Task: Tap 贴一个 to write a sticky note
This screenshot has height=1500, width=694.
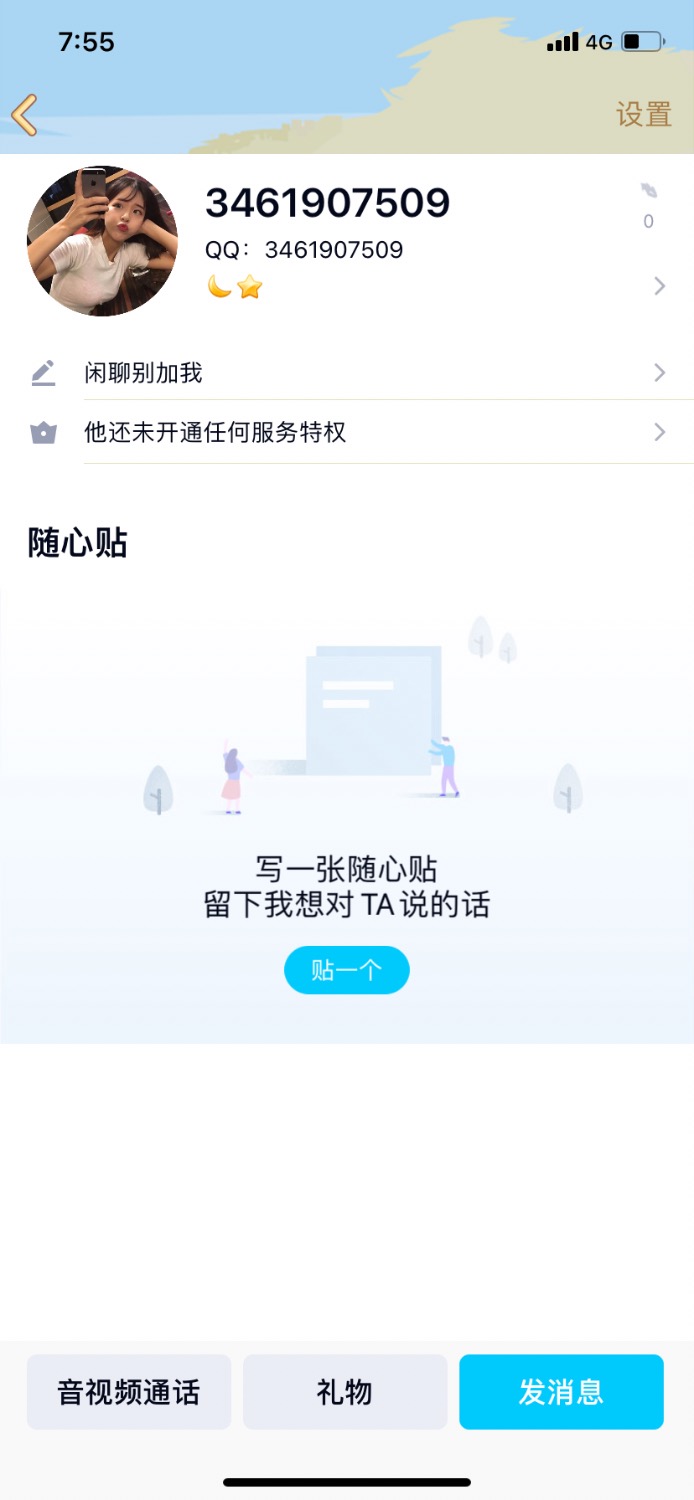Action: pyautogui.click(x=346, y=970)
